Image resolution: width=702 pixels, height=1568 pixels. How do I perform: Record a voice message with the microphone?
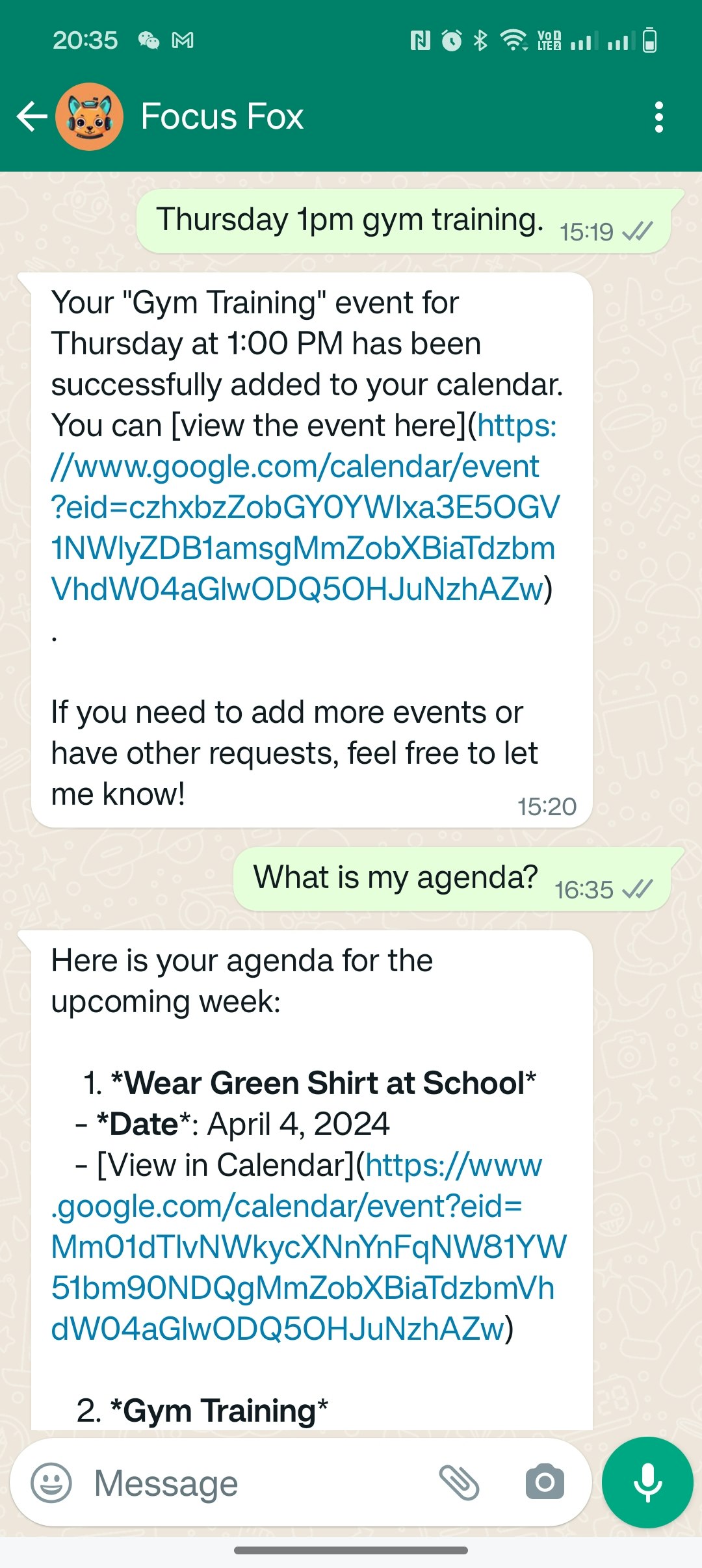pos(647,1482)
